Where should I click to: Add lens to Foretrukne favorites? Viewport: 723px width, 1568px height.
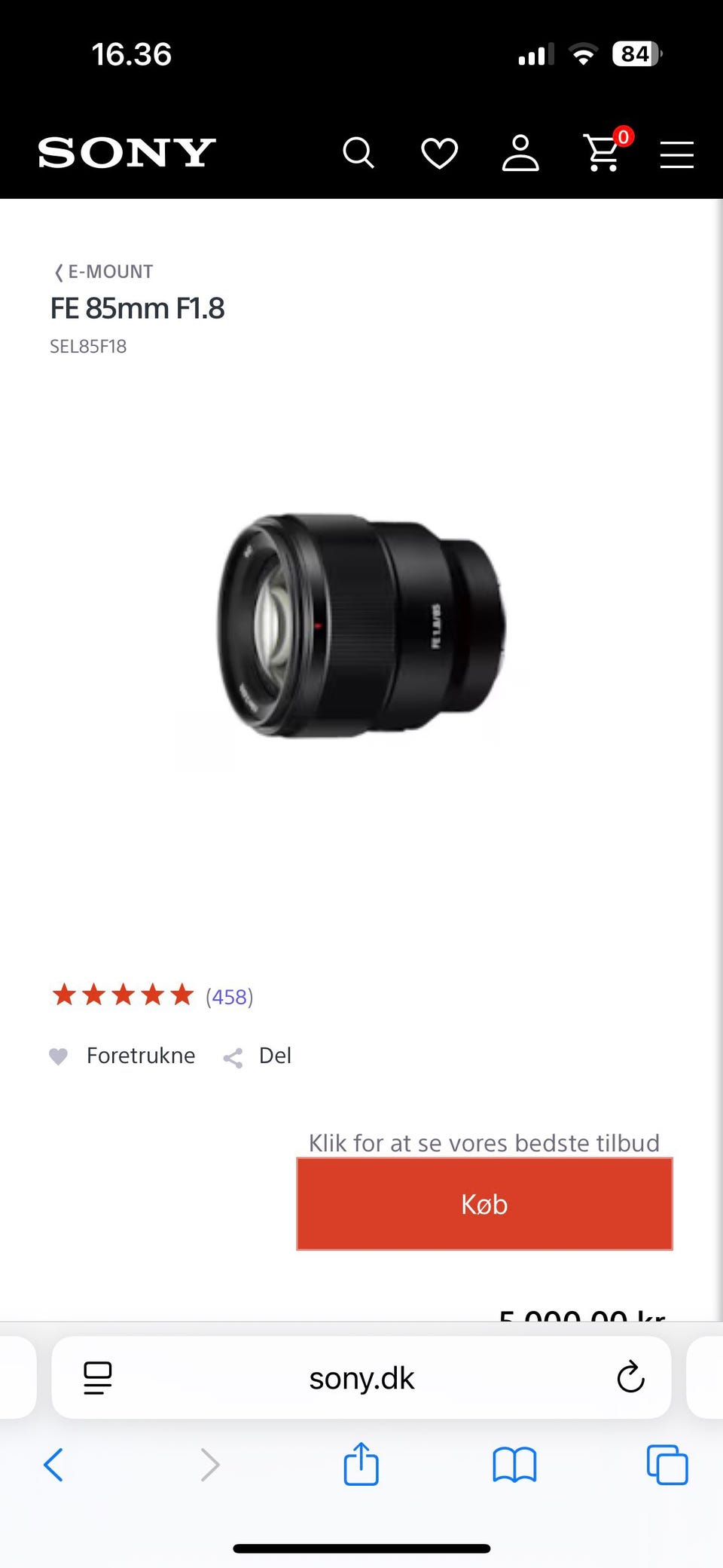123,1056
